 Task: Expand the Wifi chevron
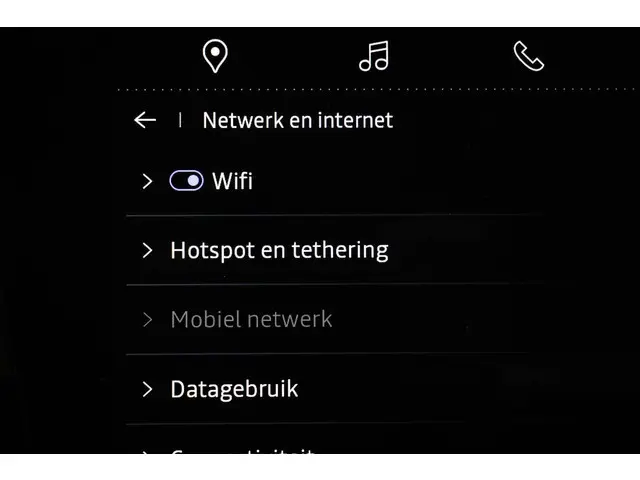pos(147,181)
